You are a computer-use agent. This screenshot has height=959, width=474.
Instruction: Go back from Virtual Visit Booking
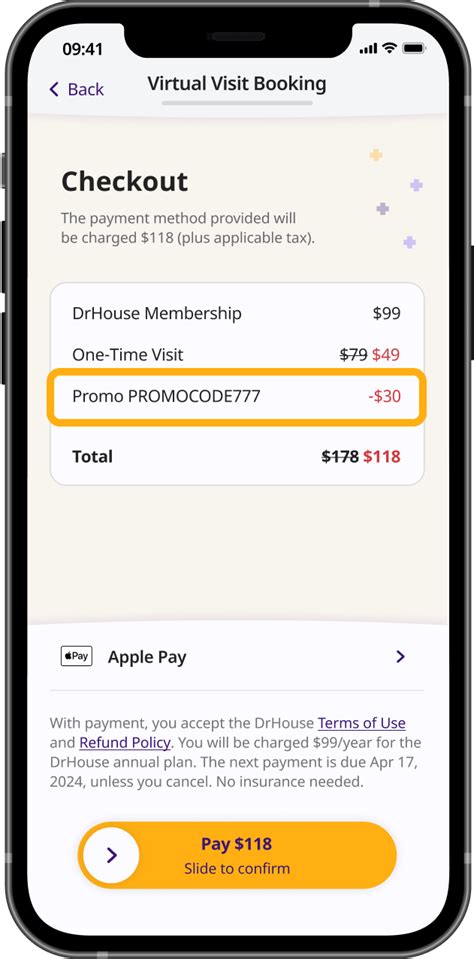[76, 89]
